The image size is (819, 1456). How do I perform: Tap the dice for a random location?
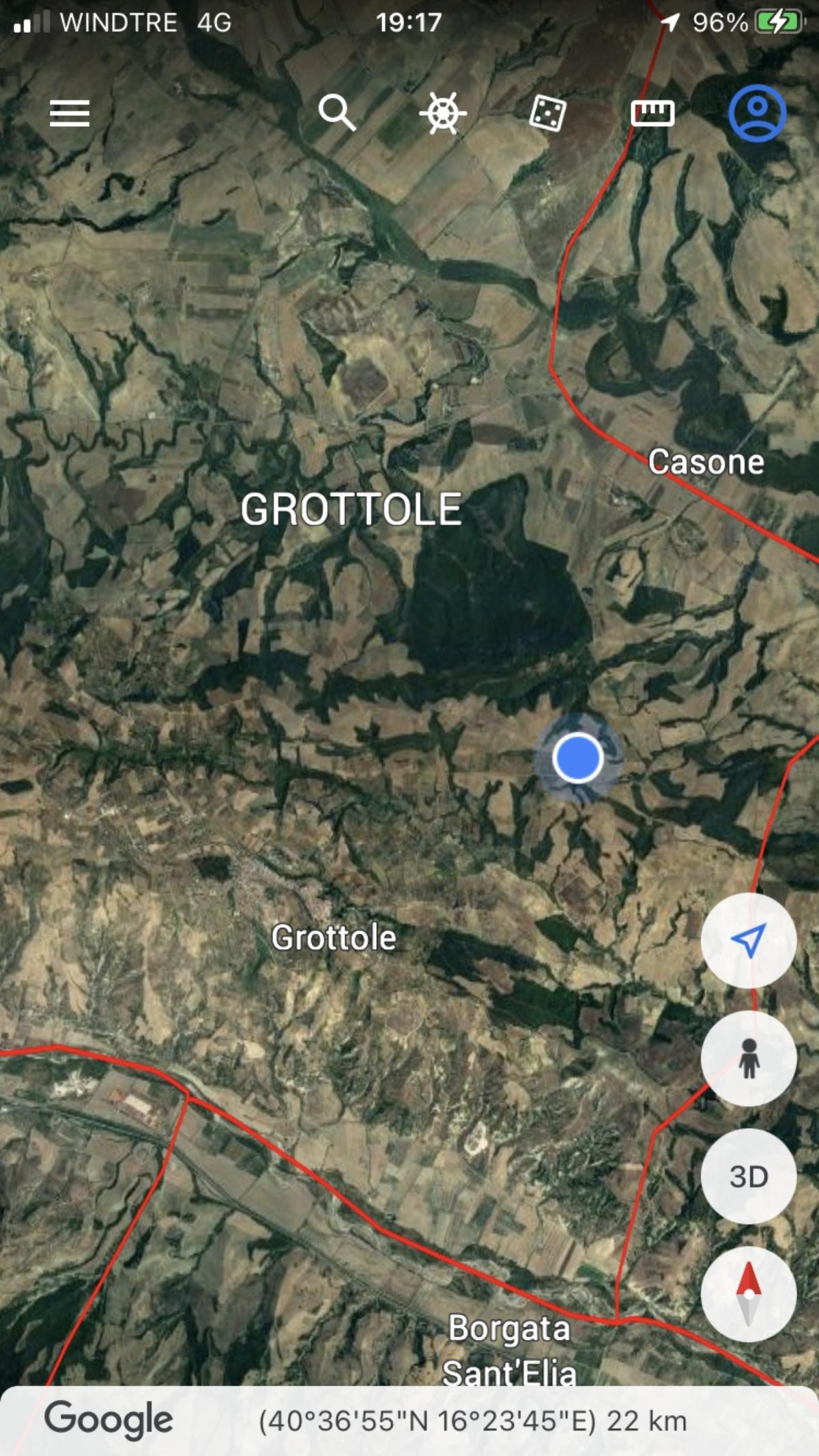click(x=547, y=113)
